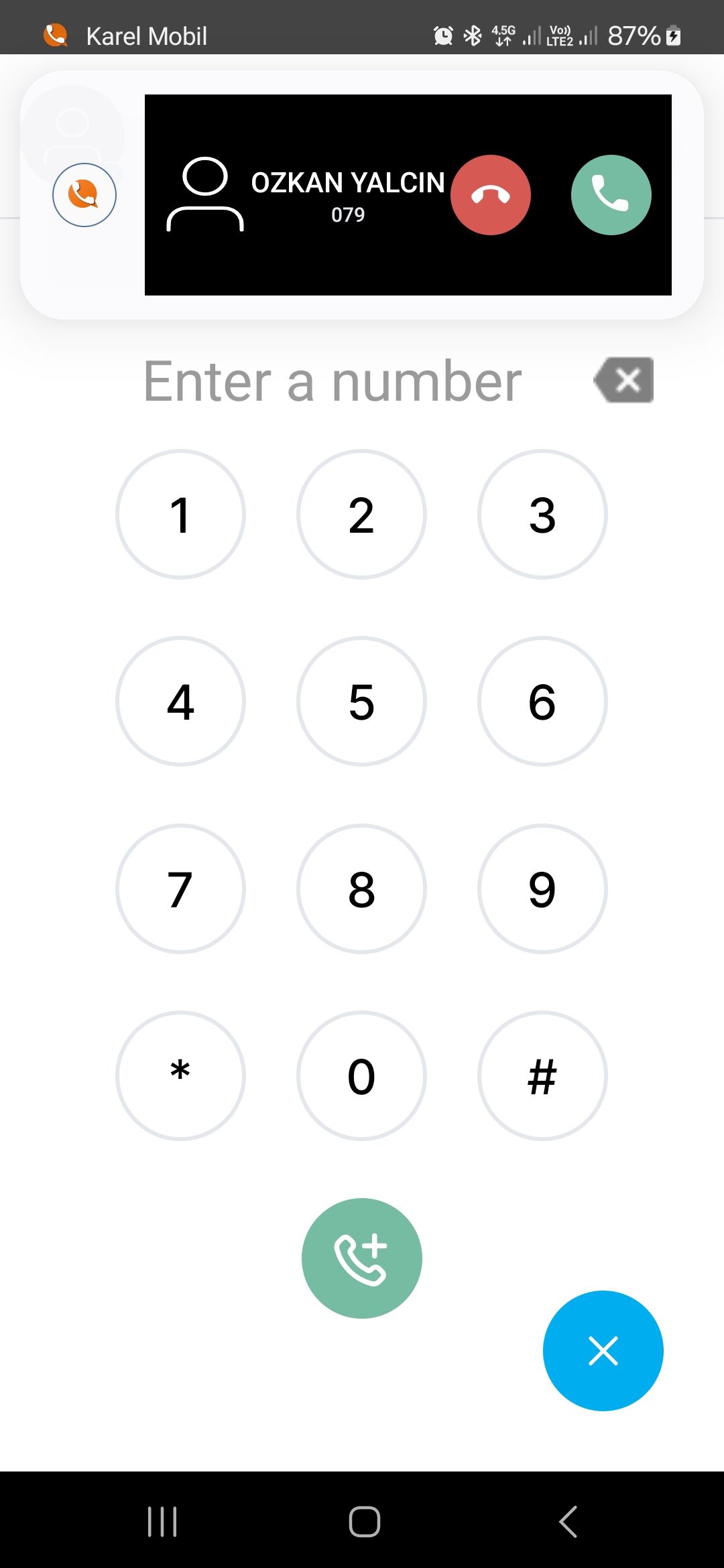
Task: Dial digit 3 on keypad
Action: [x=542, y=515]
